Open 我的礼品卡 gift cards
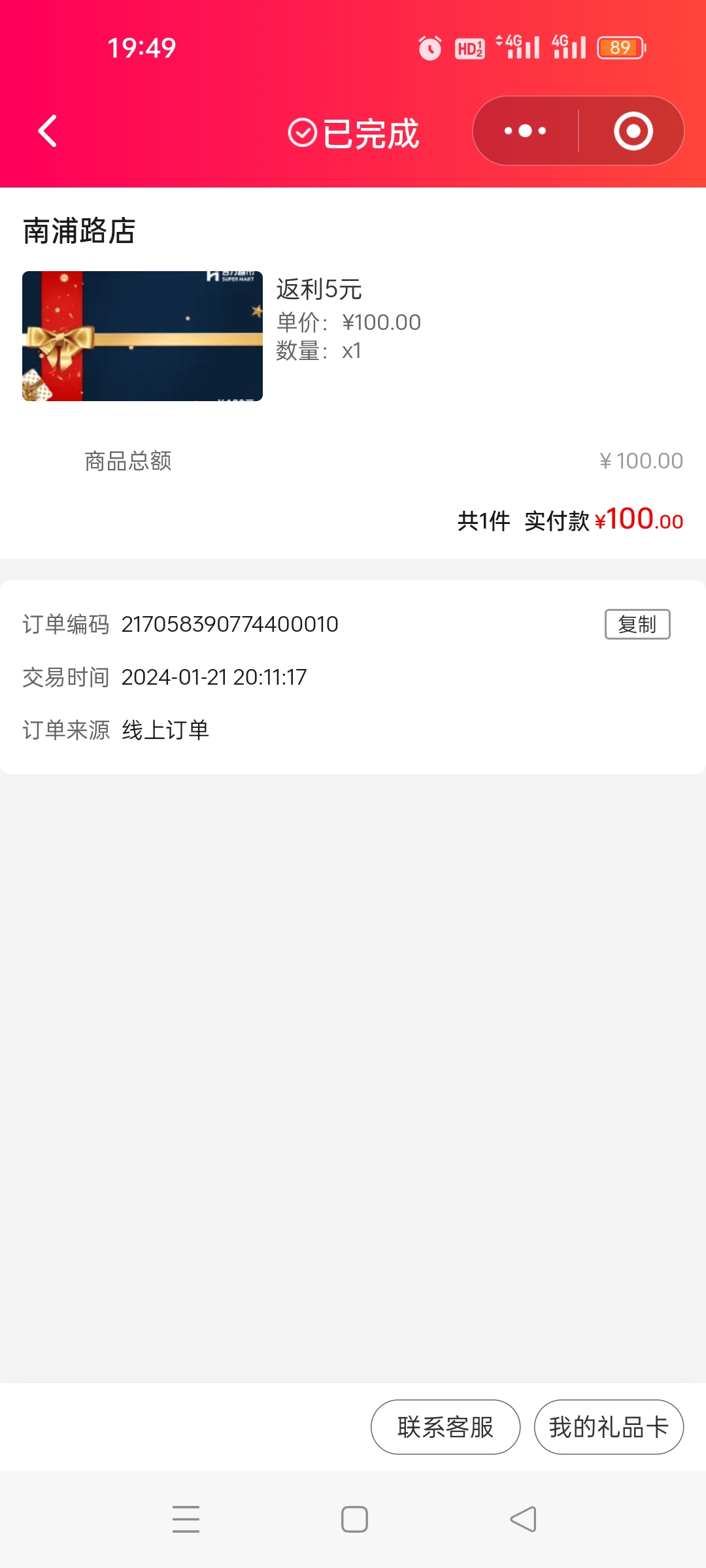 point(609,1427)
